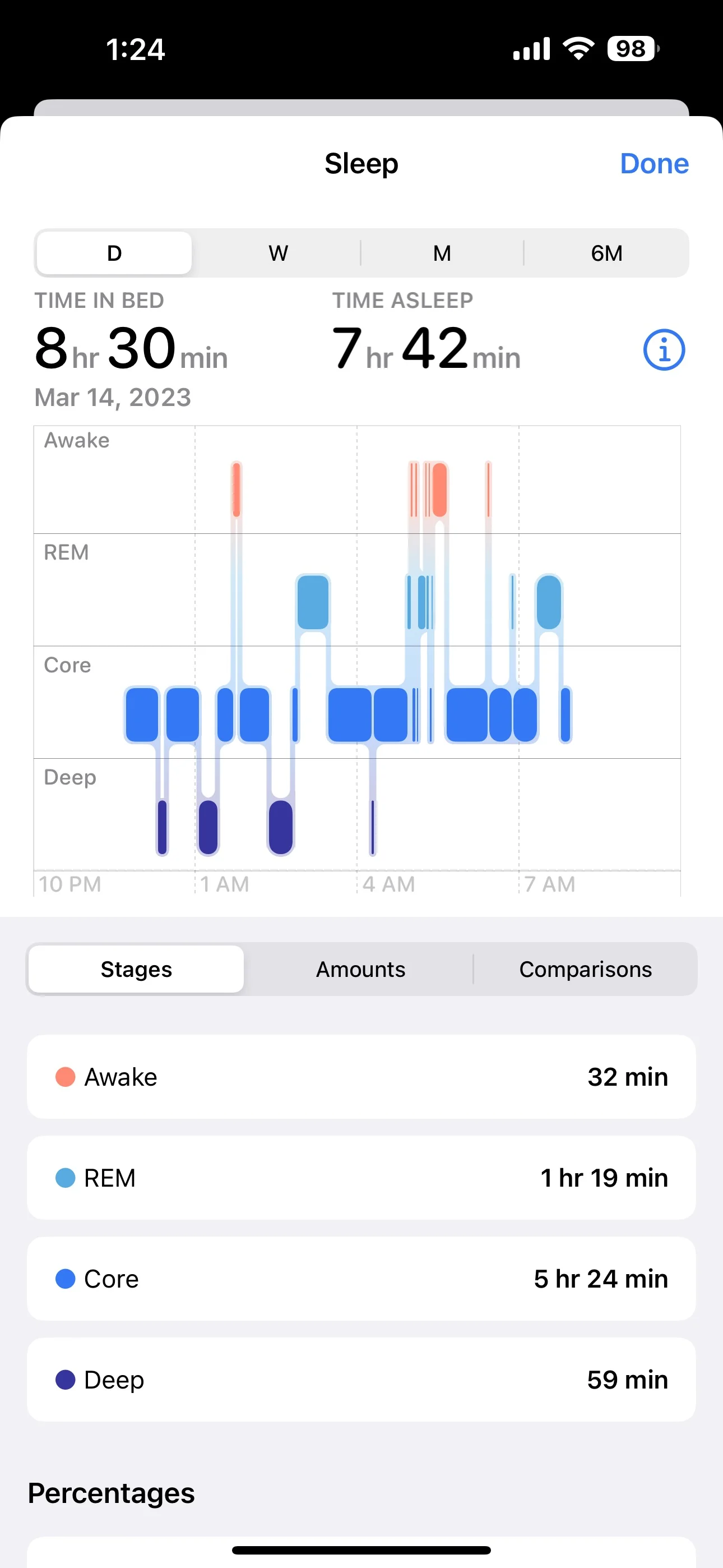Highlight the REM stage row

pyautogui.click(x=361, y=1178)
